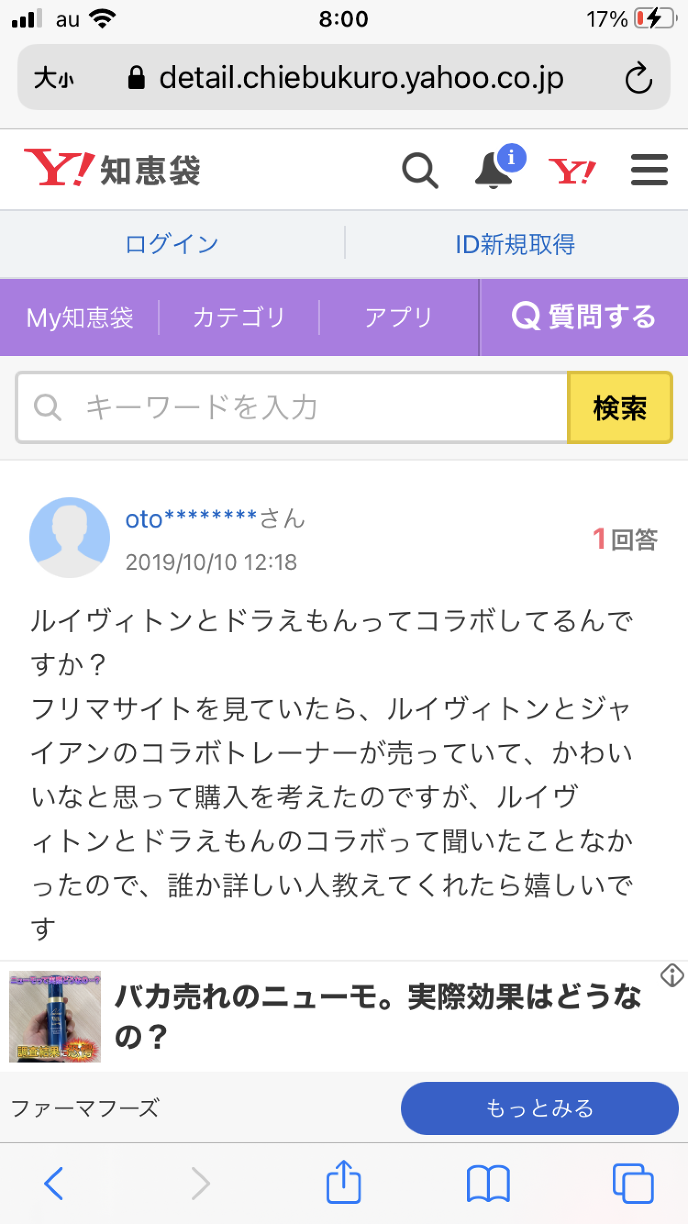Open the Safari share sheet
Image resolution: width=688 pixels, height=1224 pixels.
coord(344,1182)
